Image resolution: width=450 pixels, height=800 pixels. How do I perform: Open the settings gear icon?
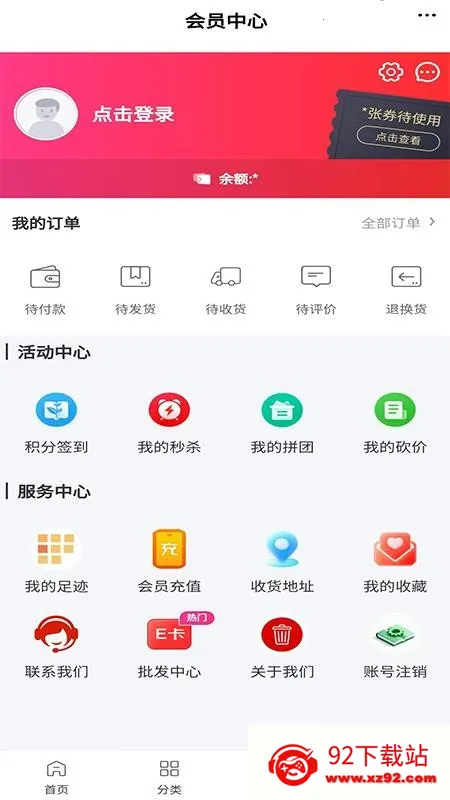pos(391,72)
